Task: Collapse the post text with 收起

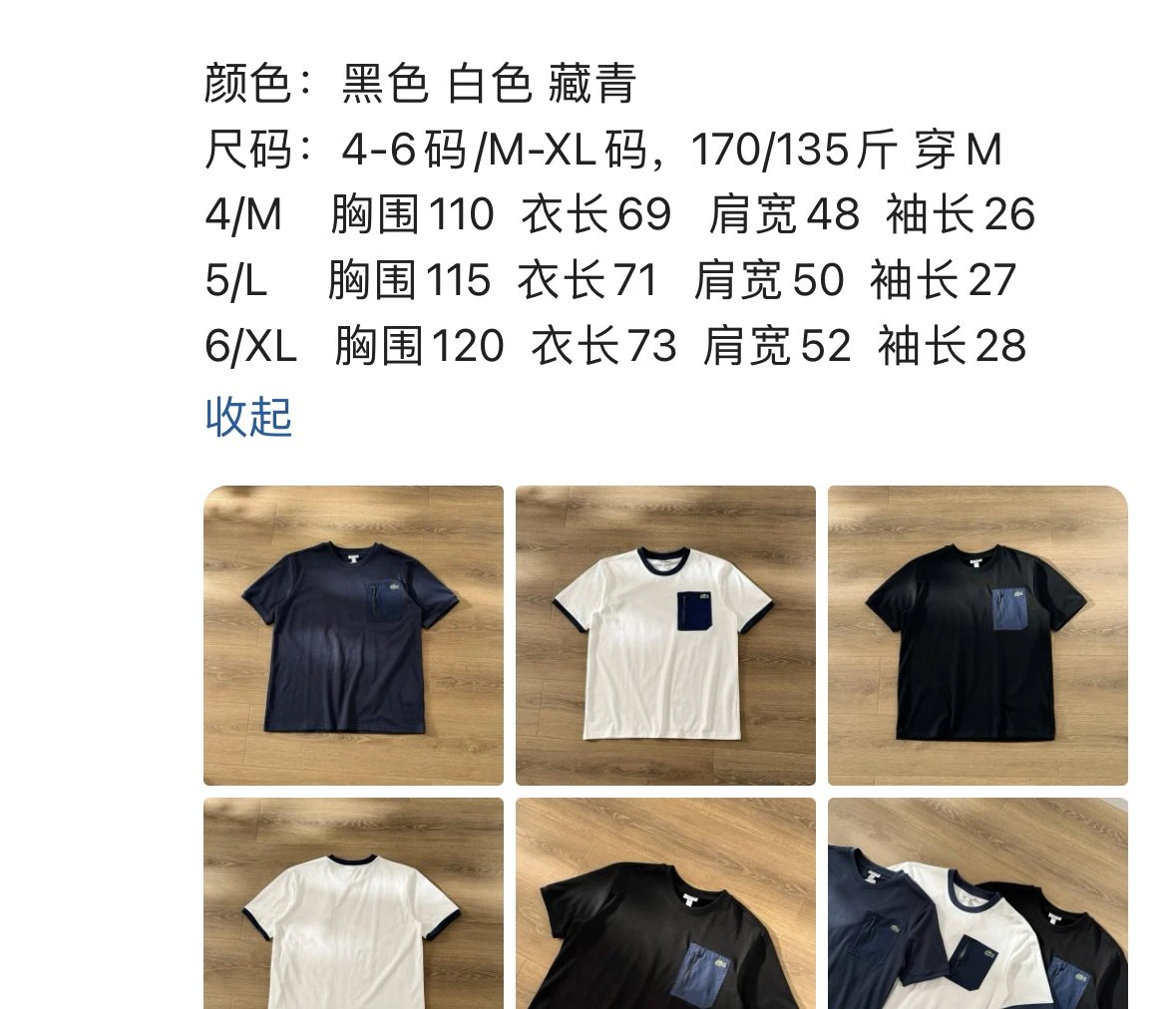Action: [x=248, y=416]
